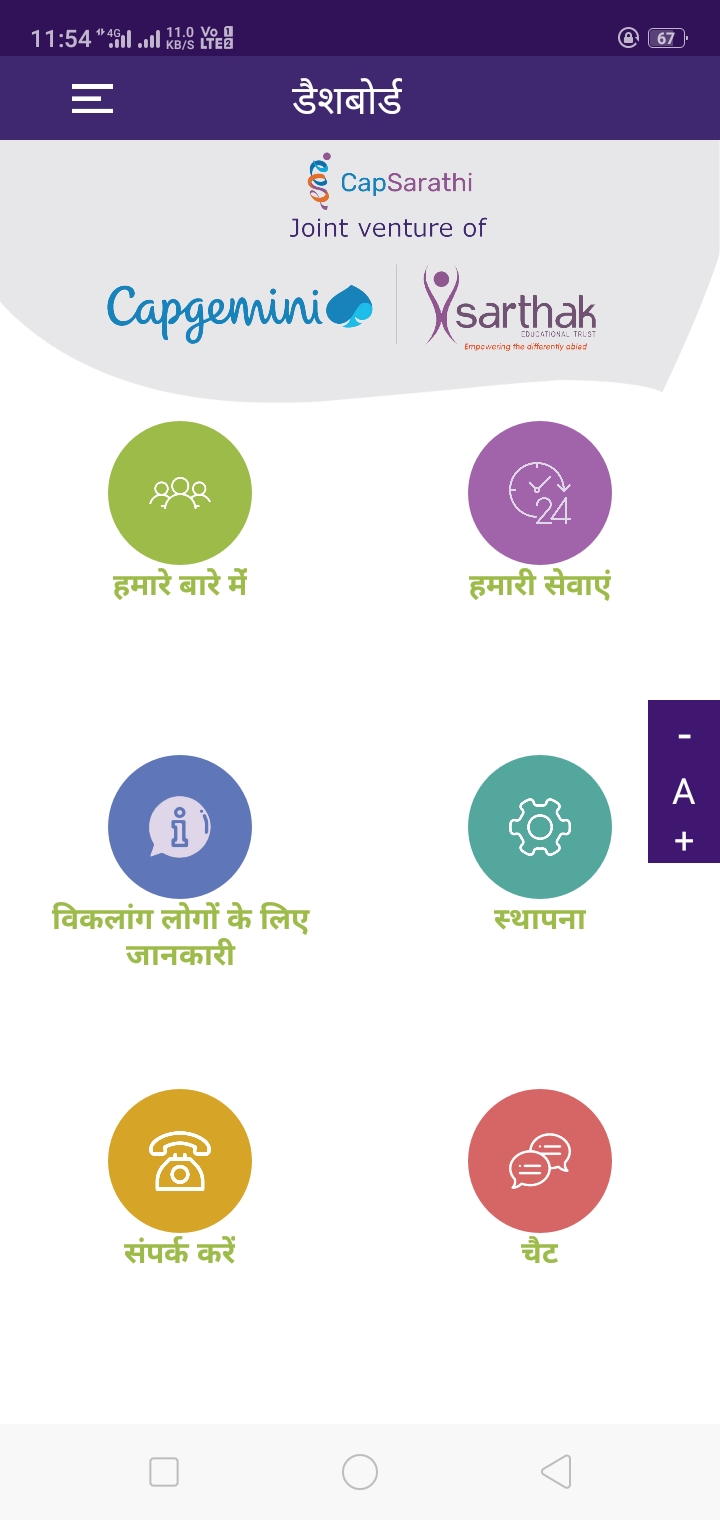The width and height of the screenshot is (720, 1520).
Task: Increase font size with plus button
Action: [684, 841]
